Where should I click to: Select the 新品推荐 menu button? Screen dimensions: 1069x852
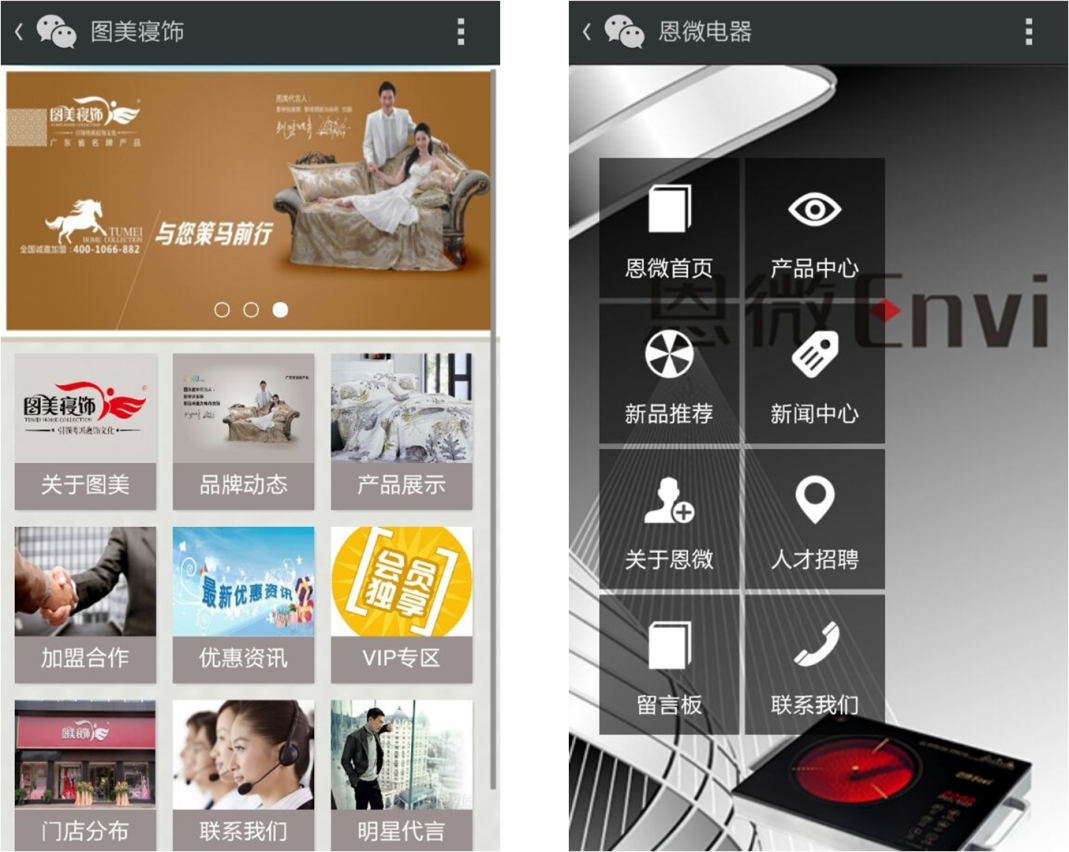[669, 374]
